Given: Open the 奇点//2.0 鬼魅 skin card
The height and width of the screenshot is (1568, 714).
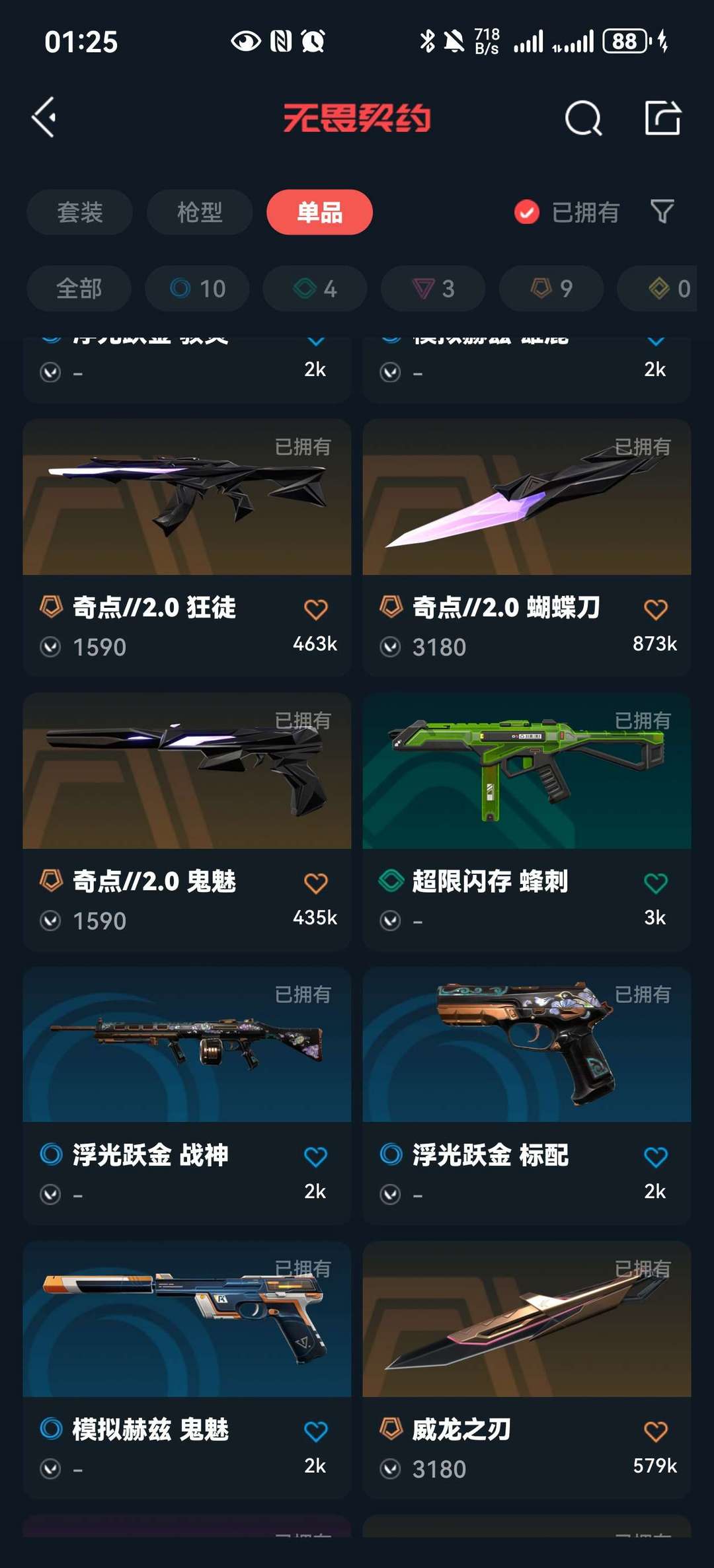Looking at the screenshot, I should 187,821.
